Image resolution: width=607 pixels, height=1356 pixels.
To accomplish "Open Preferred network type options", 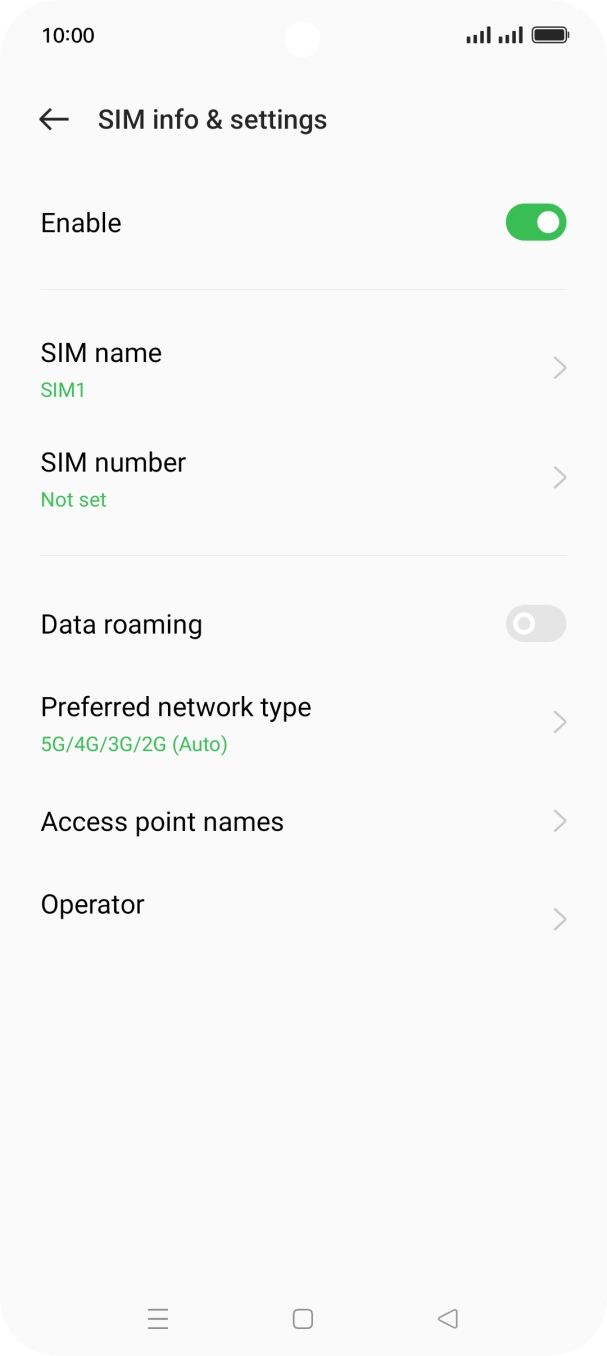I will point(303,723).
